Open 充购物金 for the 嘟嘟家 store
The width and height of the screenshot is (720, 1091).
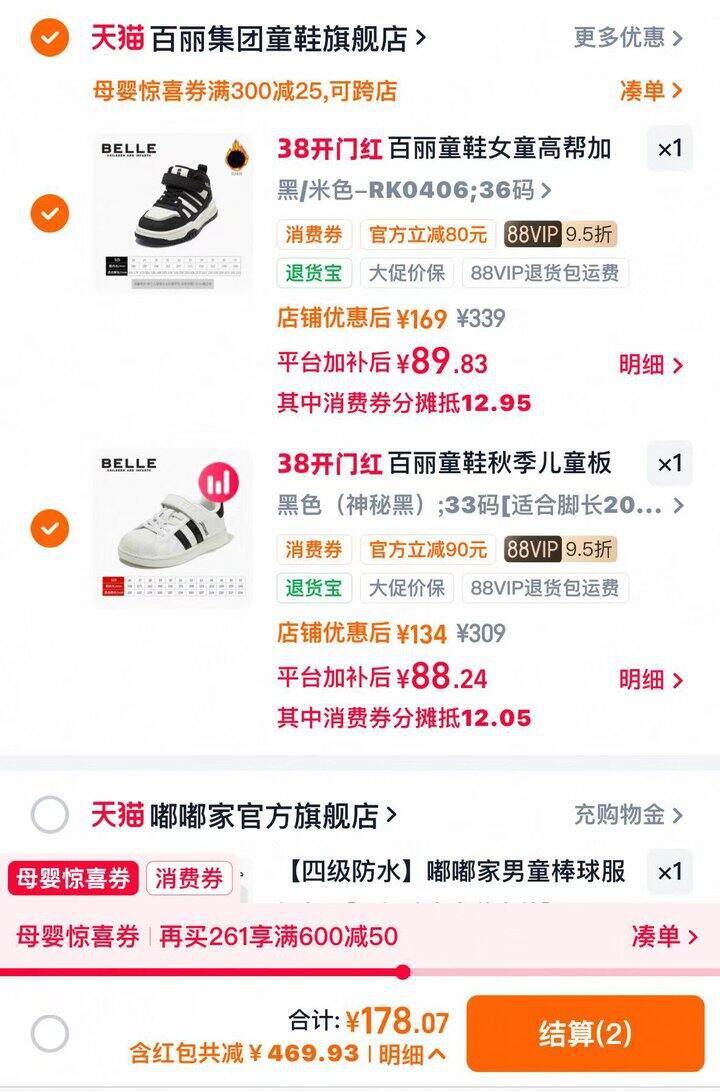(x=628, y=815)
